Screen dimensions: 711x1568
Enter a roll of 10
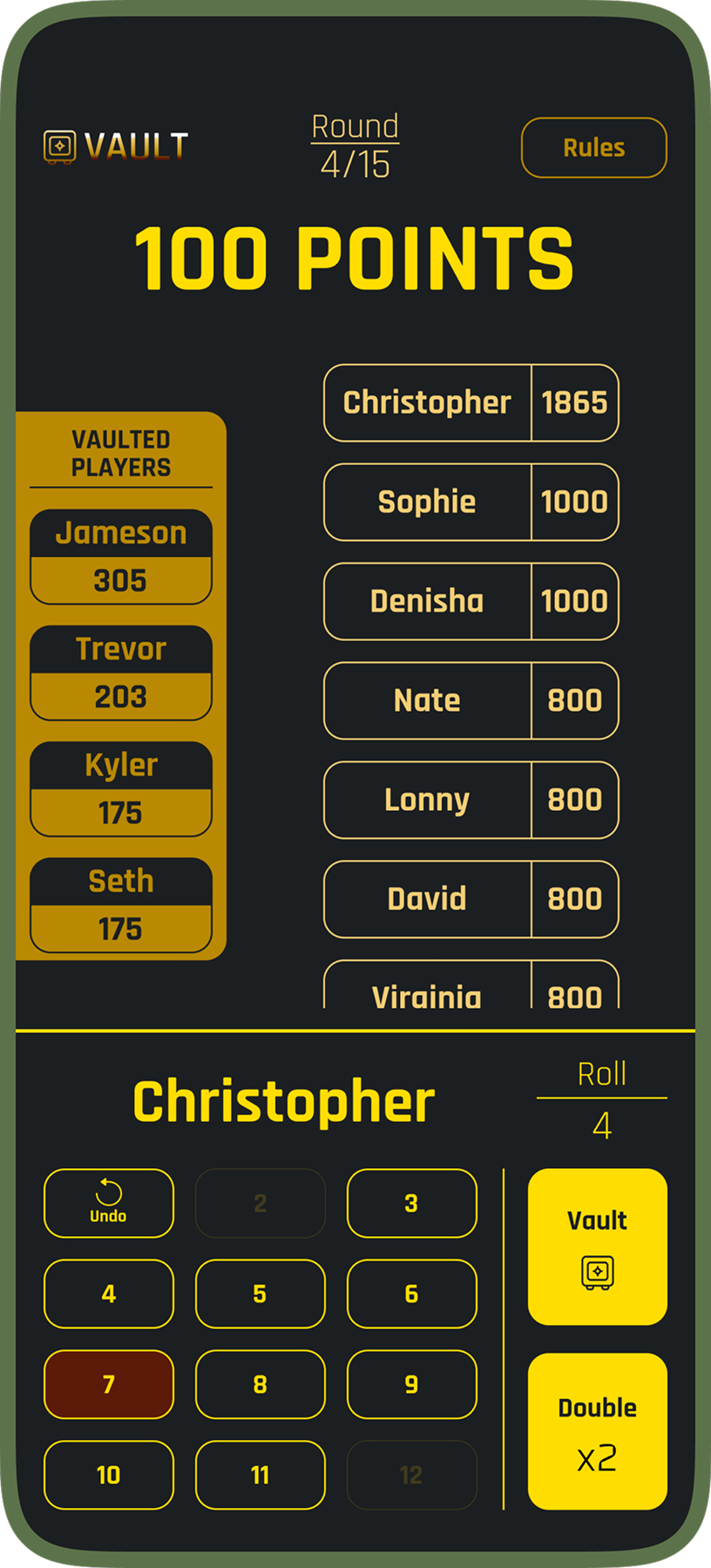pos(108,1475)
